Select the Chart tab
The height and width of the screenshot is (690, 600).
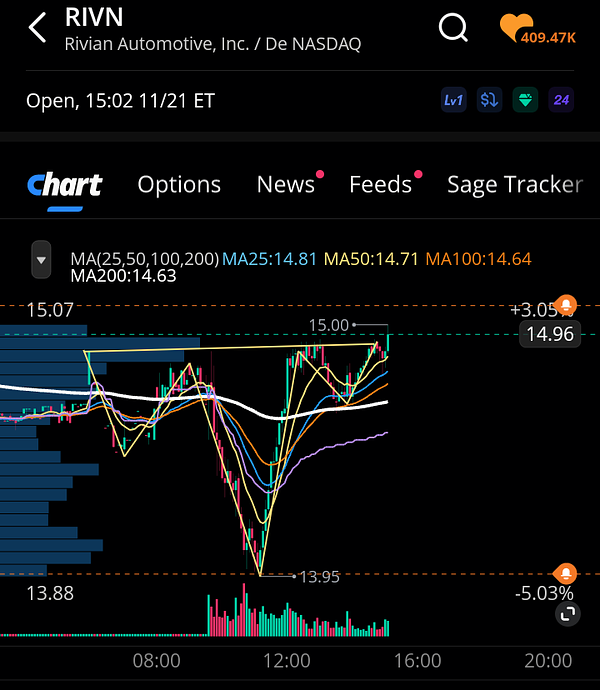pyautogui.click(x=65, y=185)
